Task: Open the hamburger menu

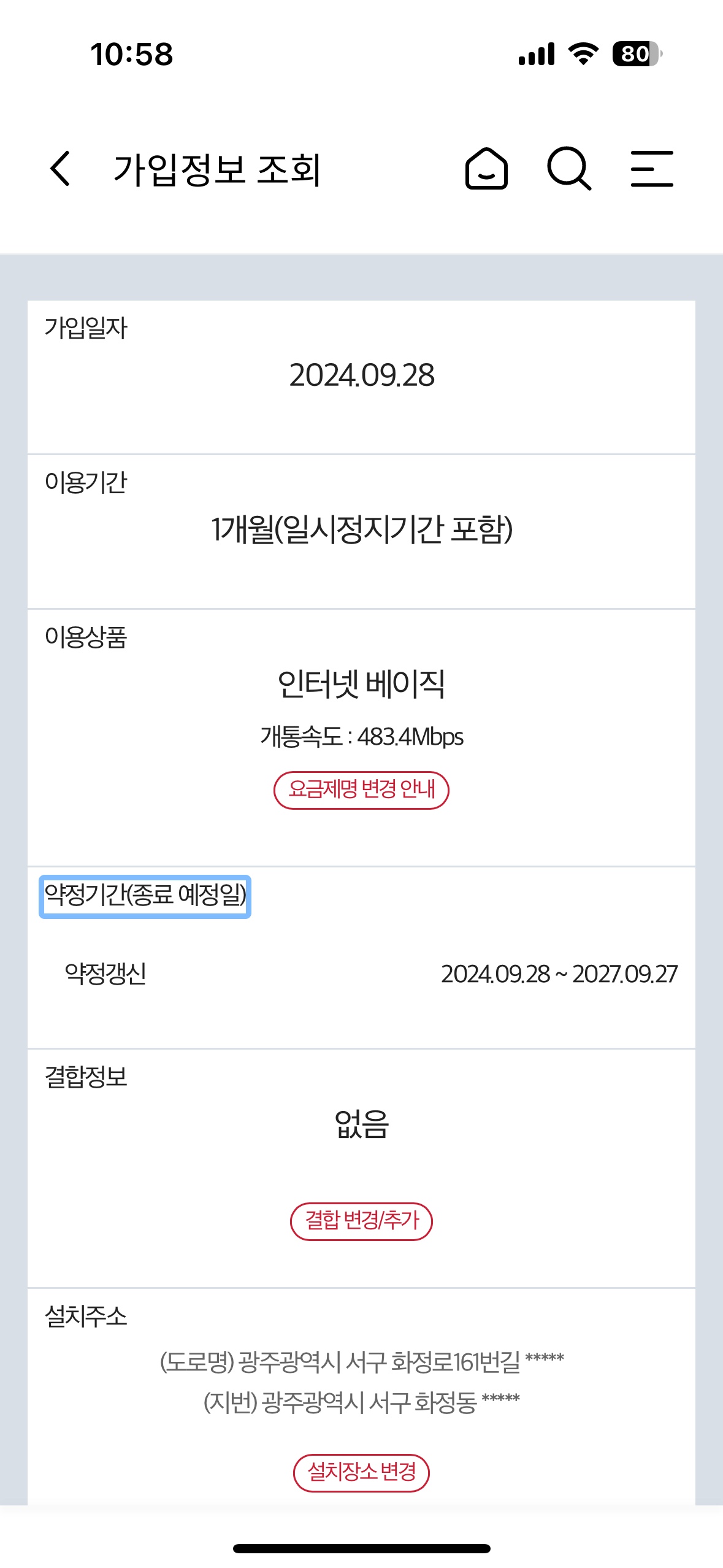Action: click(x=652, y=168)
